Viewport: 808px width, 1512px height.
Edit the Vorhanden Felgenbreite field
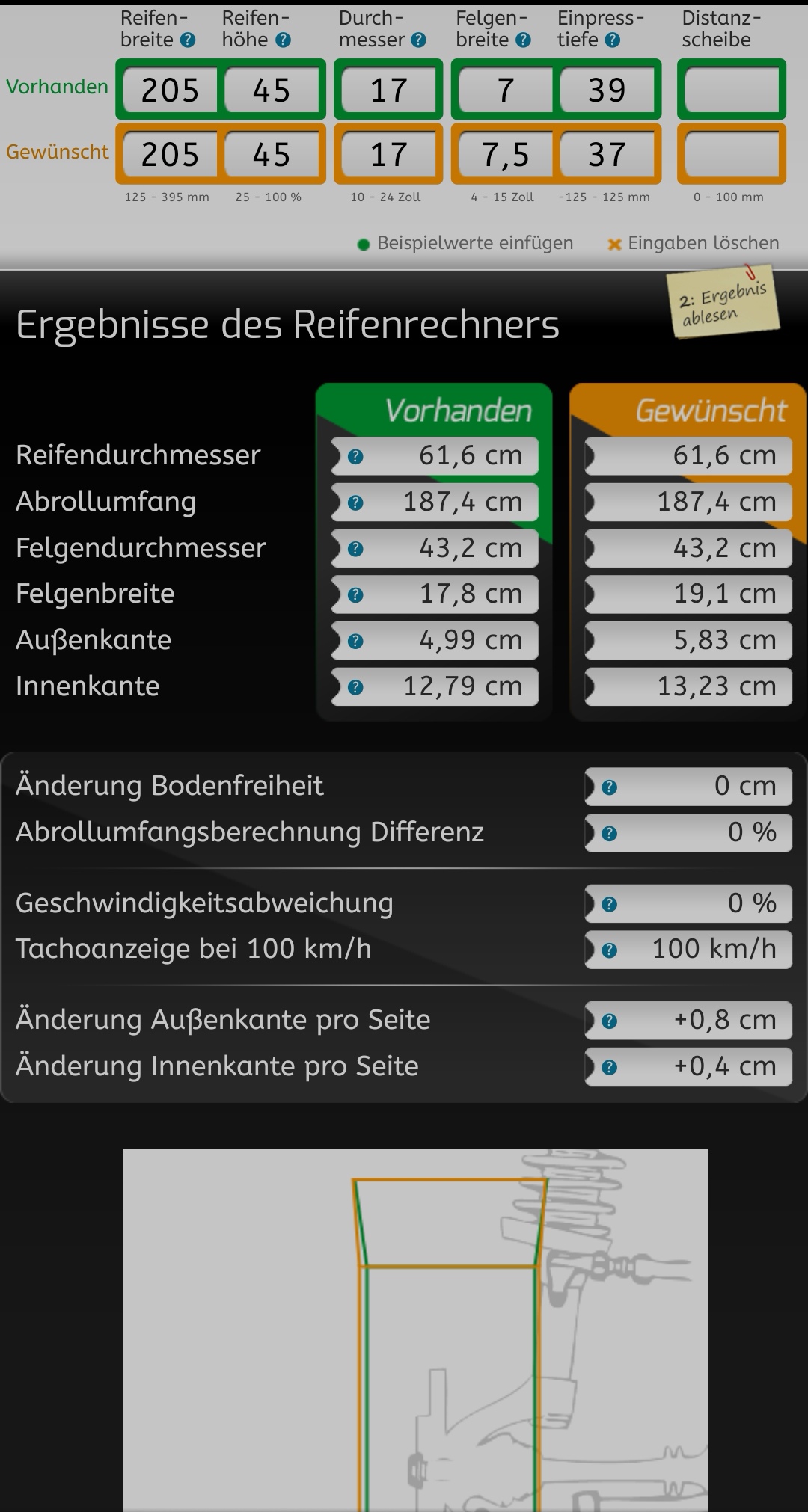505,90
